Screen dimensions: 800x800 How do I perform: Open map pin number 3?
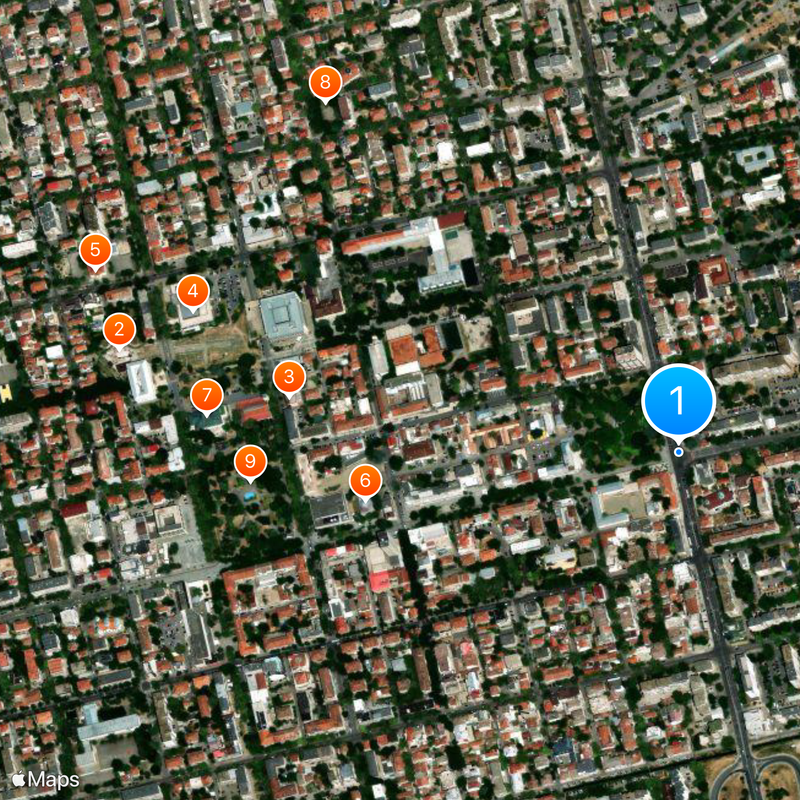[289, 377]
